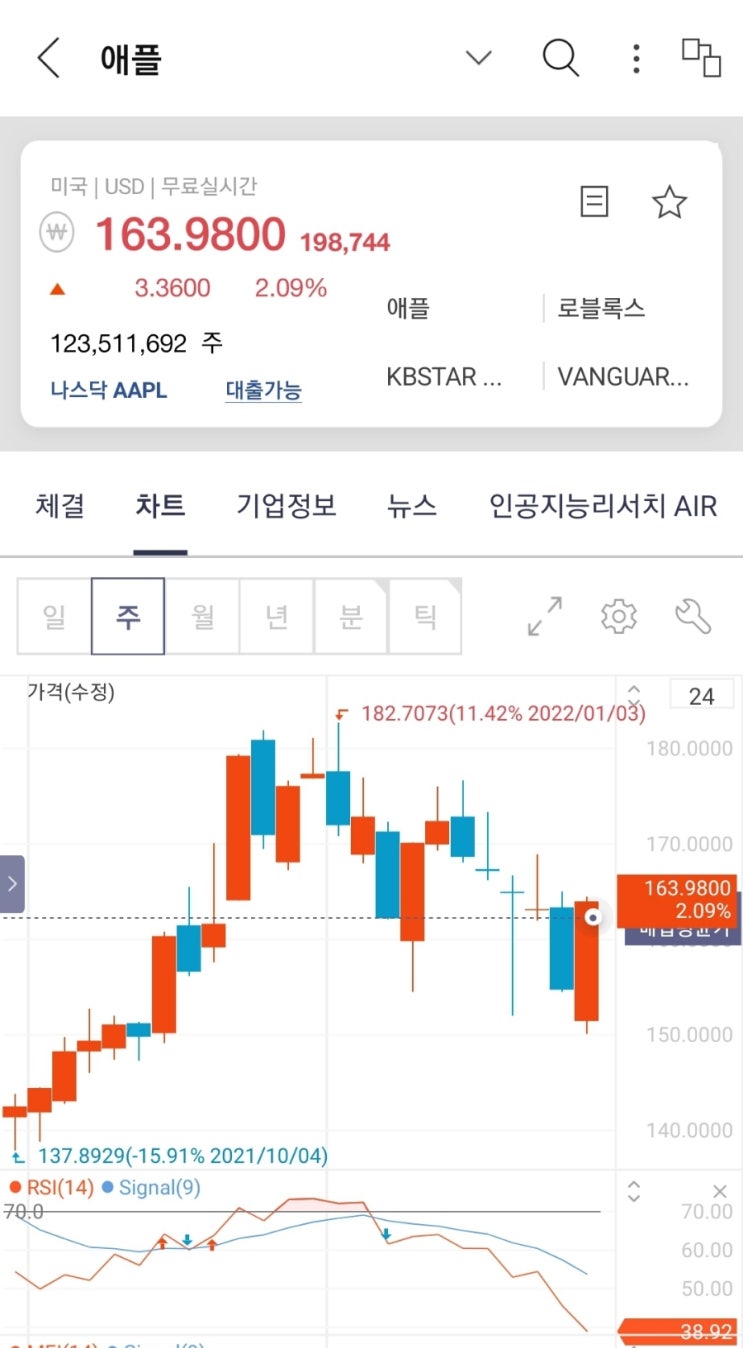Go back using the top-left arrow
The height and width of the screenshot is (1348, 743).
48,58
